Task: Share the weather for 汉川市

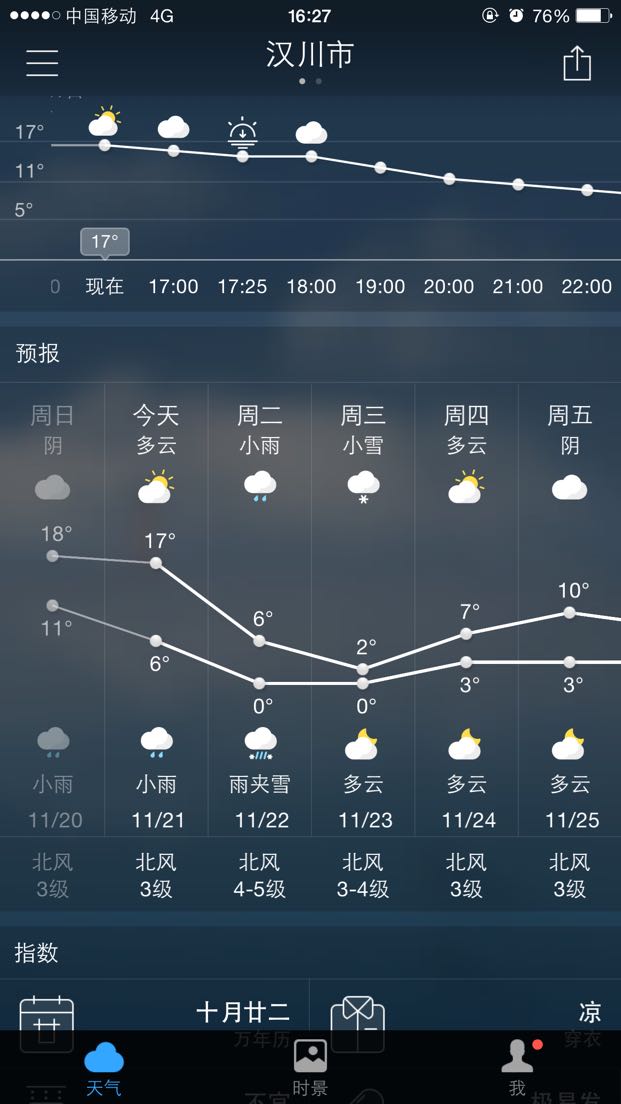Action: click(x=577, y=63)
